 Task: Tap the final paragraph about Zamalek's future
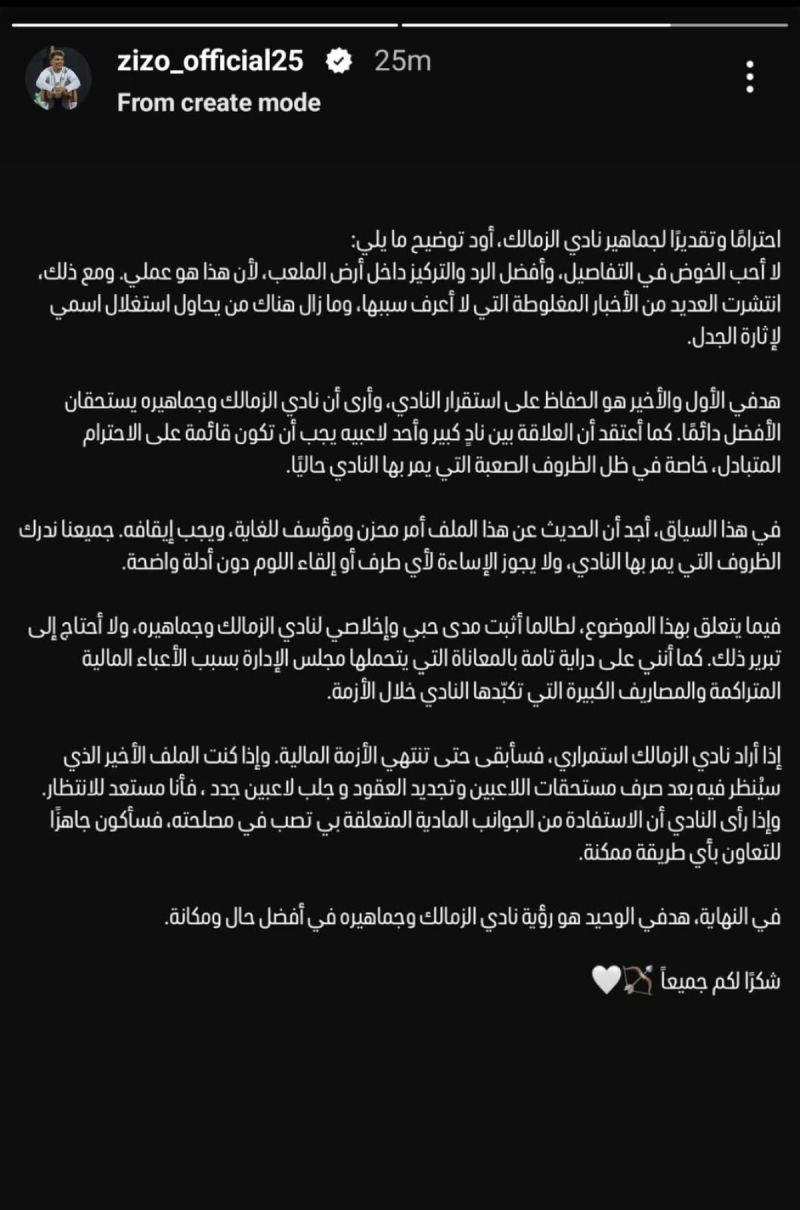click(x=400, y=908)
